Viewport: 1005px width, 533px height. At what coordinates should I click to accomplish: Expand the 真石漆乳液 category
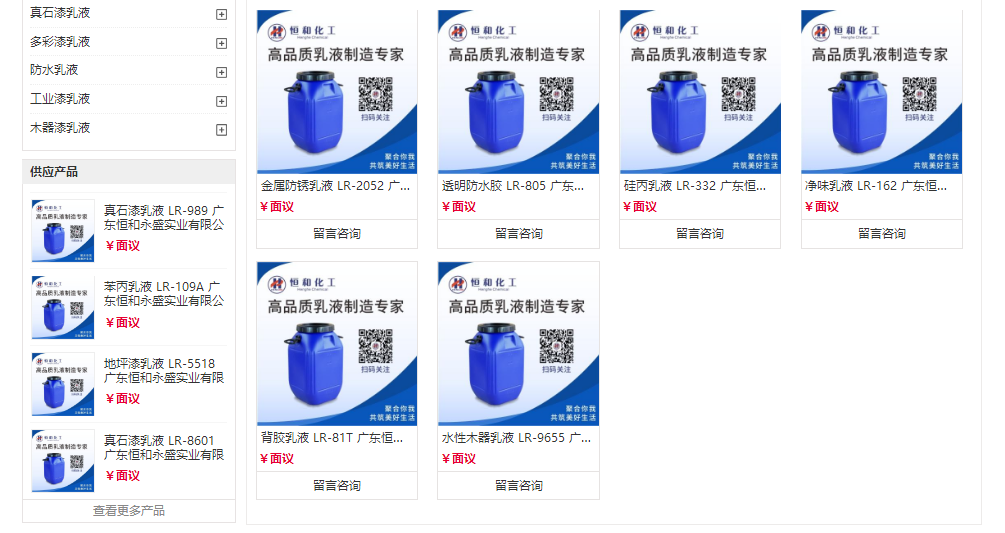tap(222, 14)
